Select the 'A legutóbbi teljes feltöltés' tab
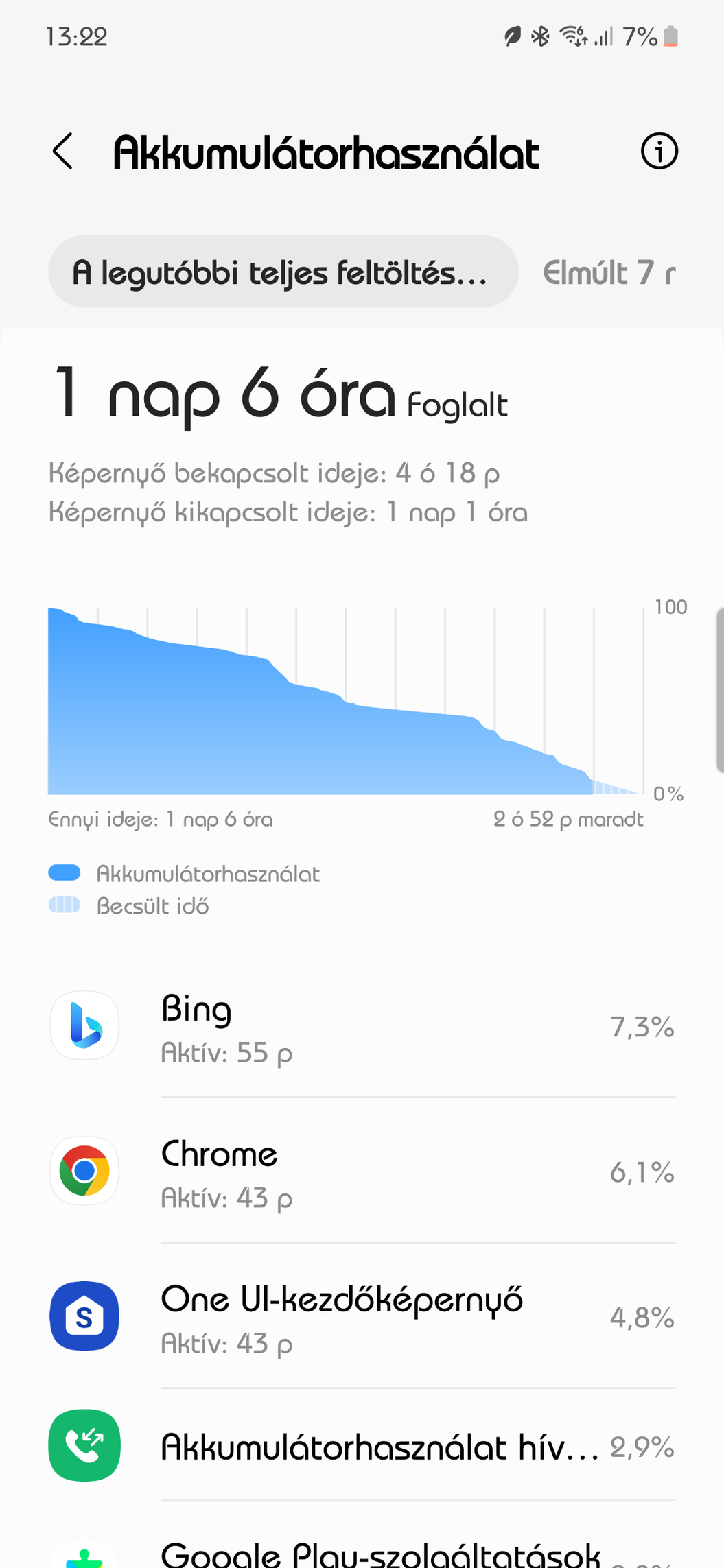Screen dimensions: 724x1568 pyautogui.click(x=283, y=272)
